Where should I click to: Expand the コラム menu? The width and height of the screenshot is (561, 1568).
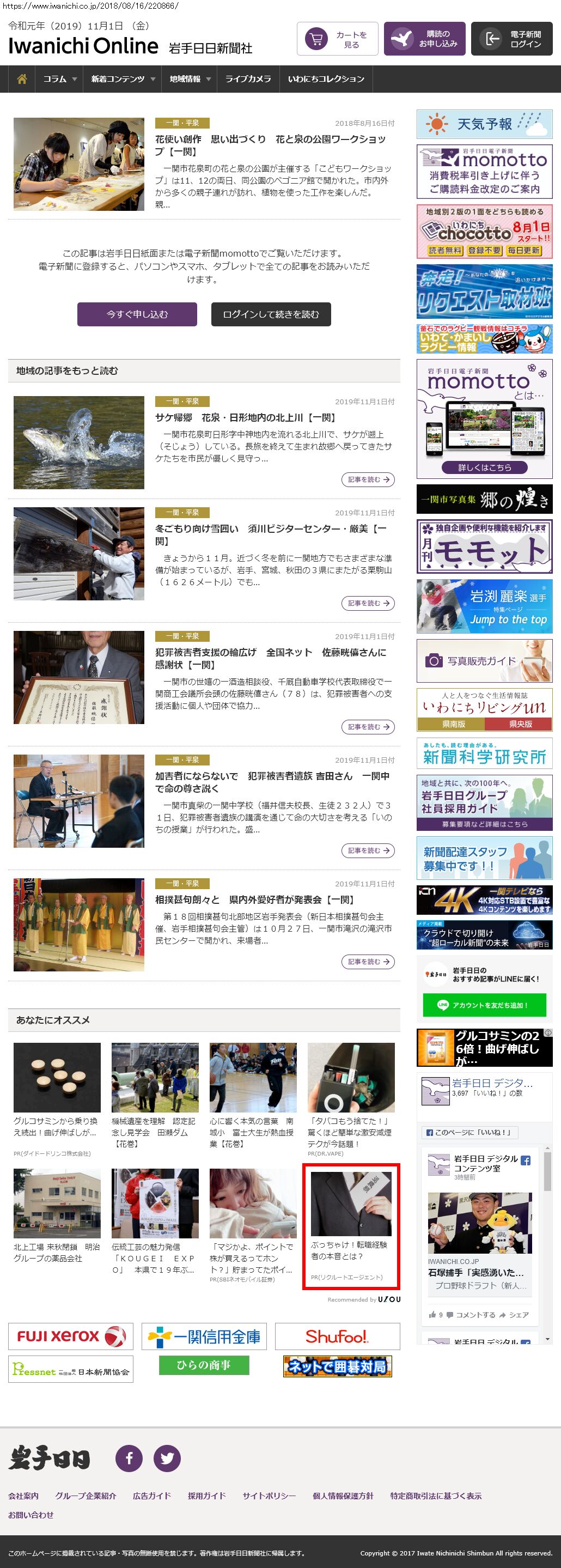coord(59,79)
